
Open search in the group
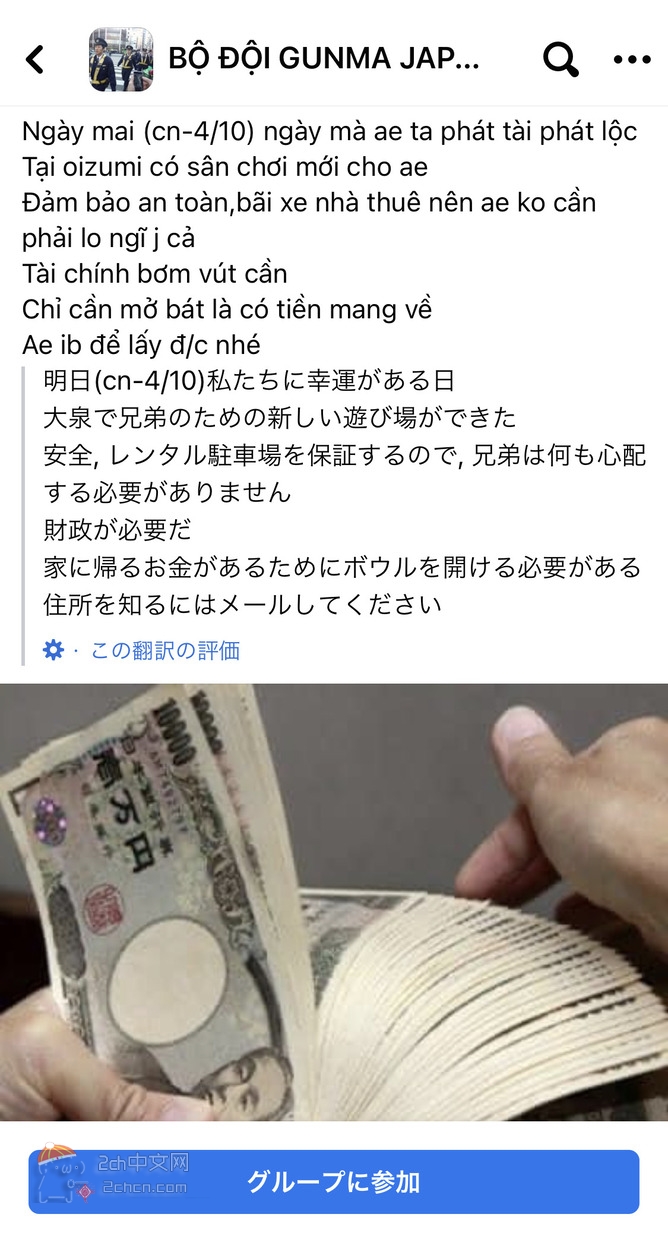coord(560,60)
